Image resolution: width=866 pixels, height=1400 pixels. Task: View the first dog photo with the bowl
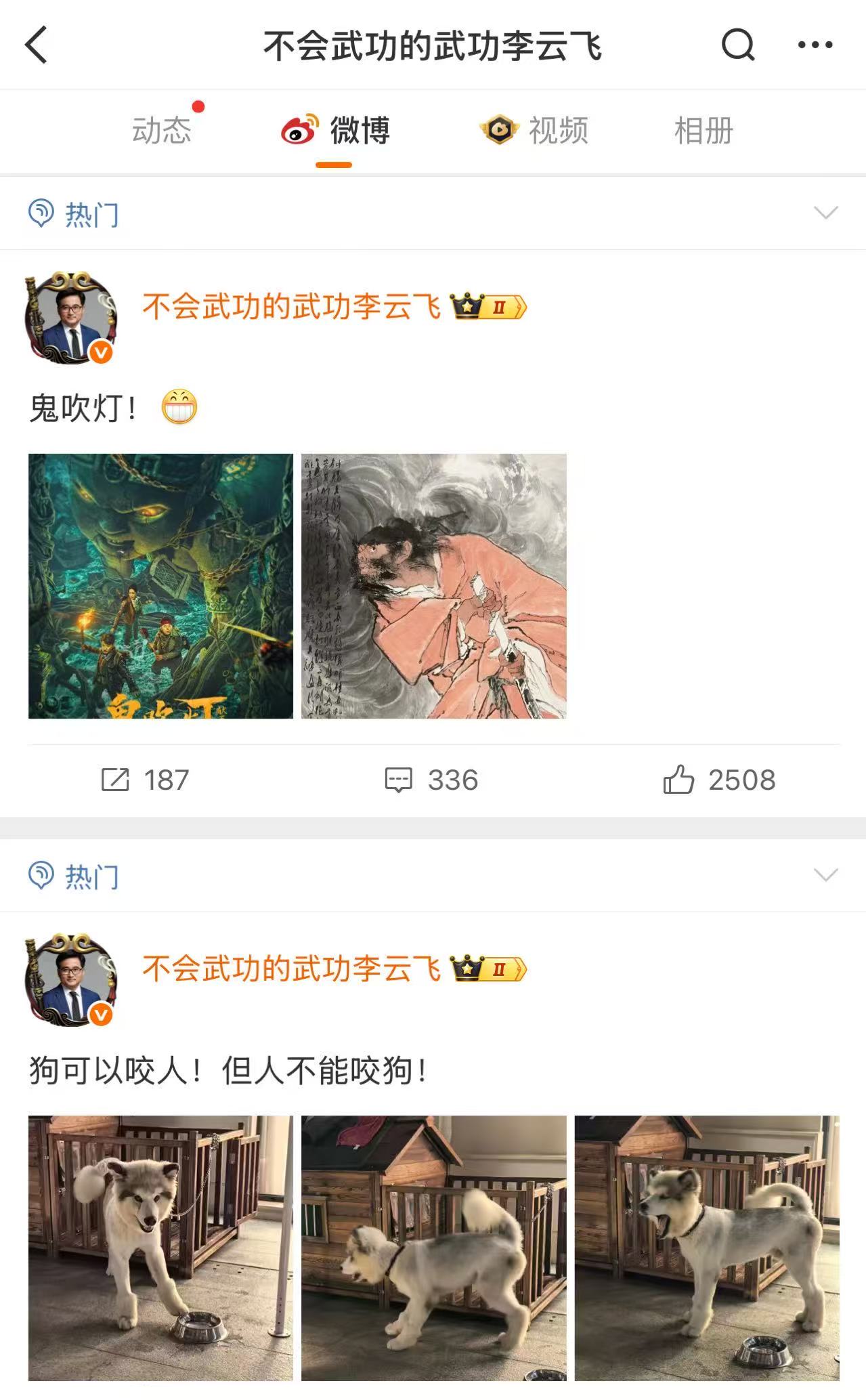pyautogui.click(x=160, y=1248)
